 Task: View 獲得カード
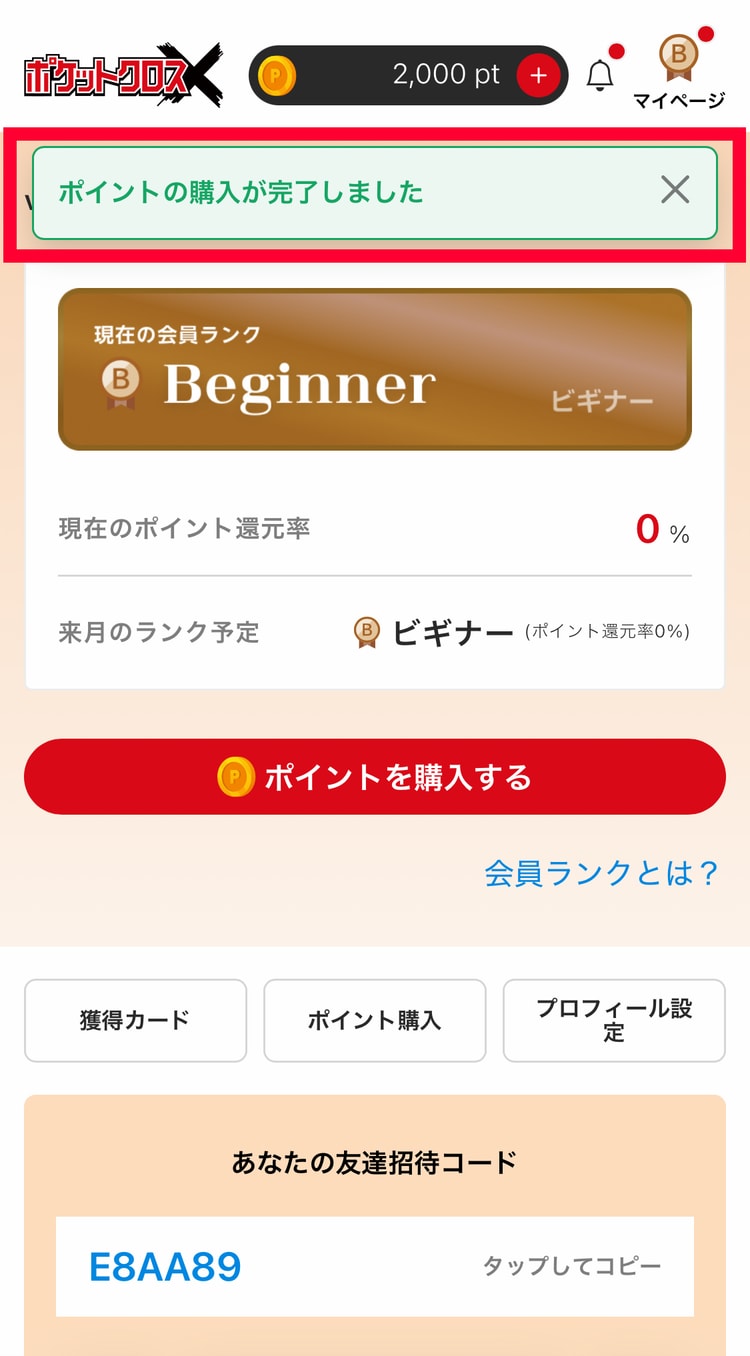pos(135,1020)
